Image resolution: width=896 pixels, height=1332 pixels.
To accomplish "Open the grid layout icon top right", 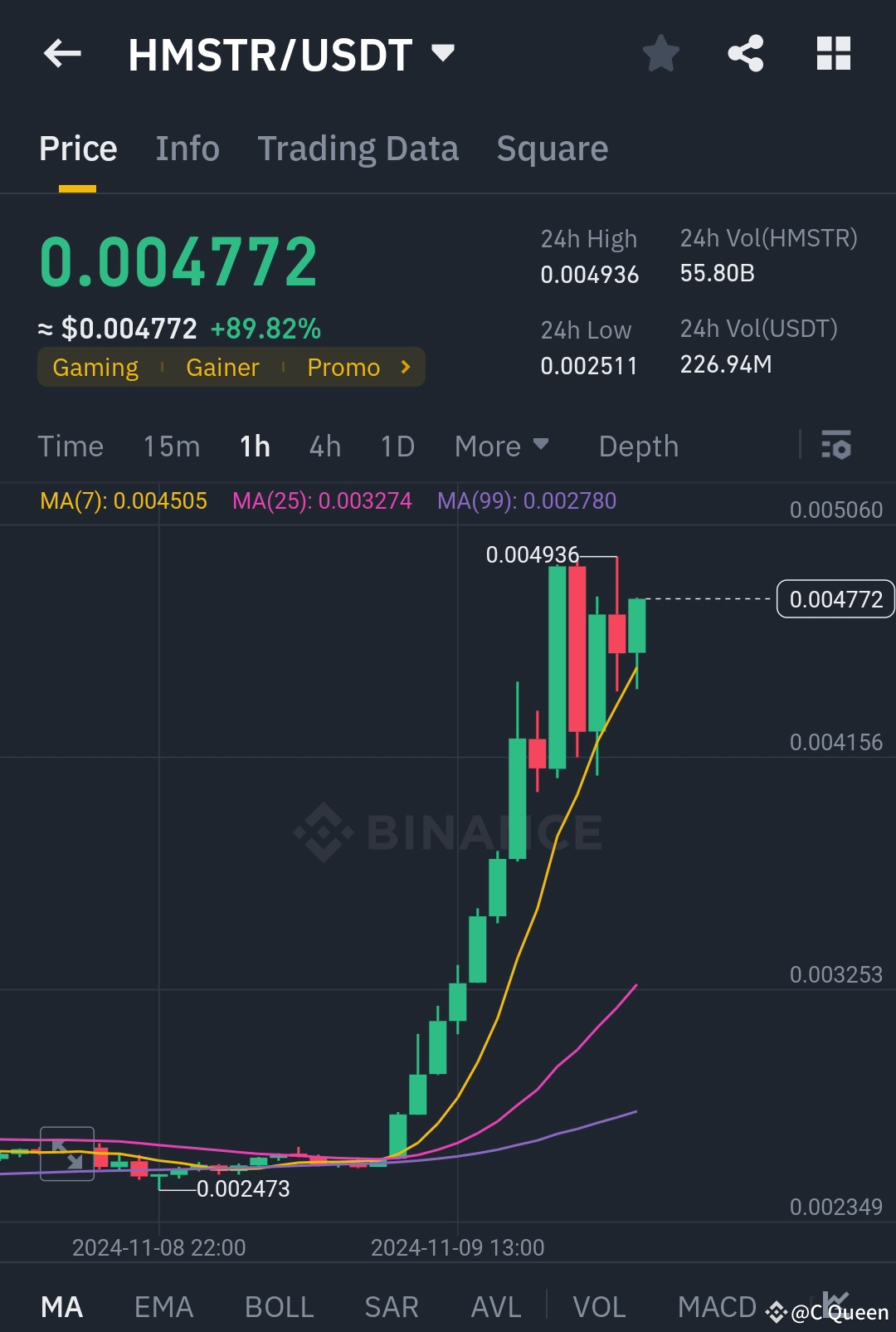I will click(x=833, y=52).
